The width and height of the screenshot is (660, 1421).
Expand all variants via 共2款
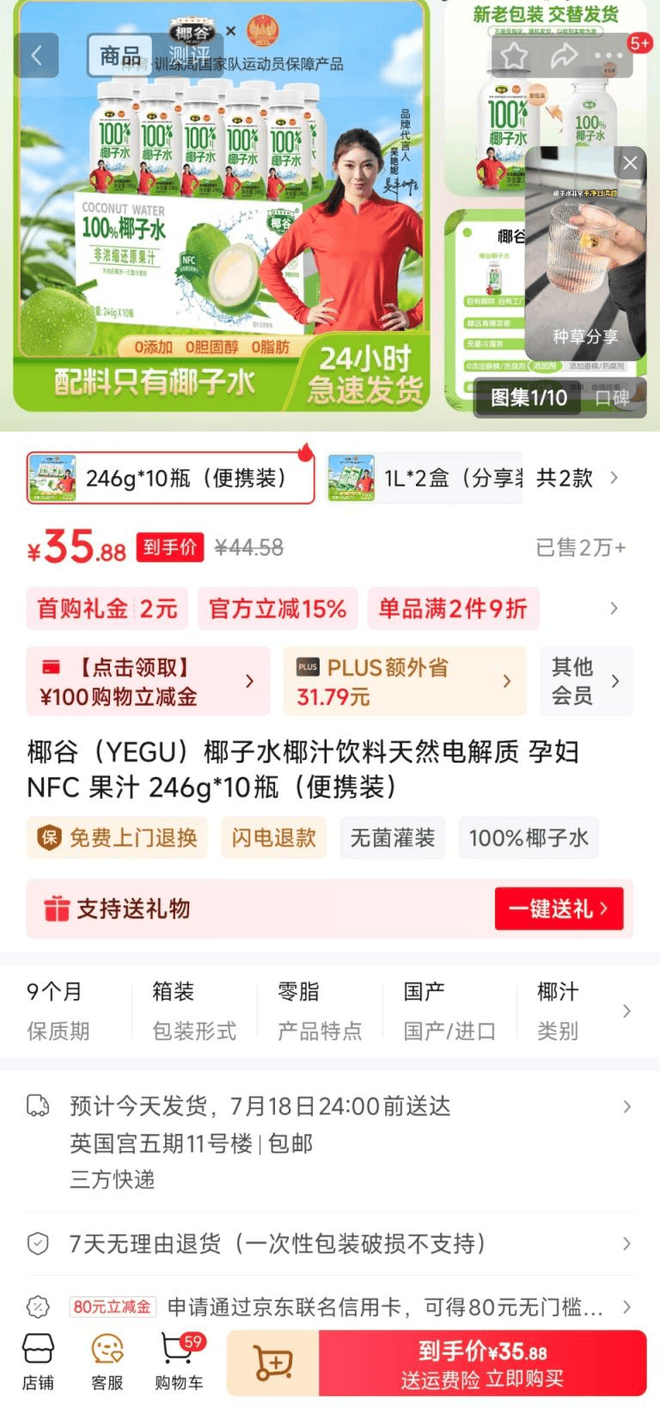coord(578,478)
